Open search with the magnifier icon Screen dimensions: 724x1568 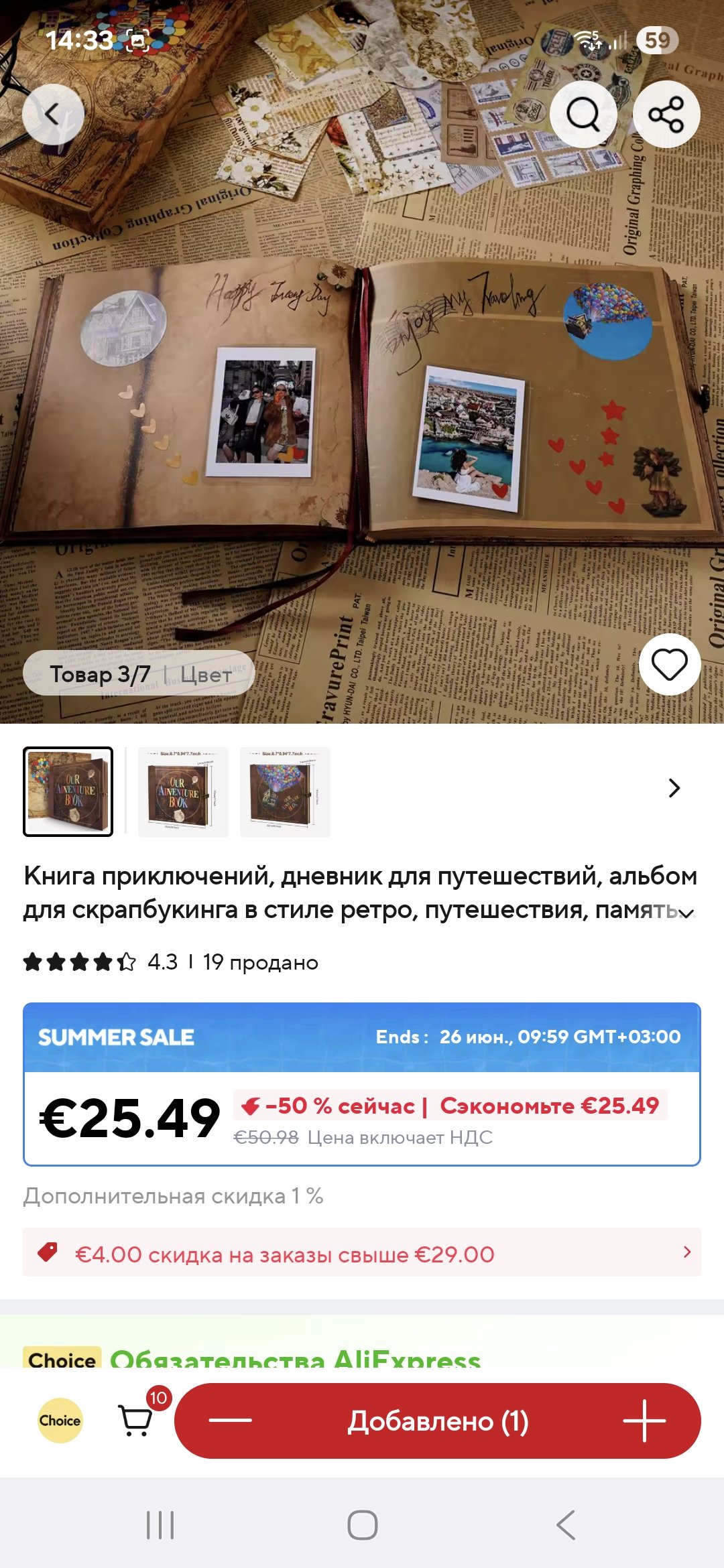point(583,115)
